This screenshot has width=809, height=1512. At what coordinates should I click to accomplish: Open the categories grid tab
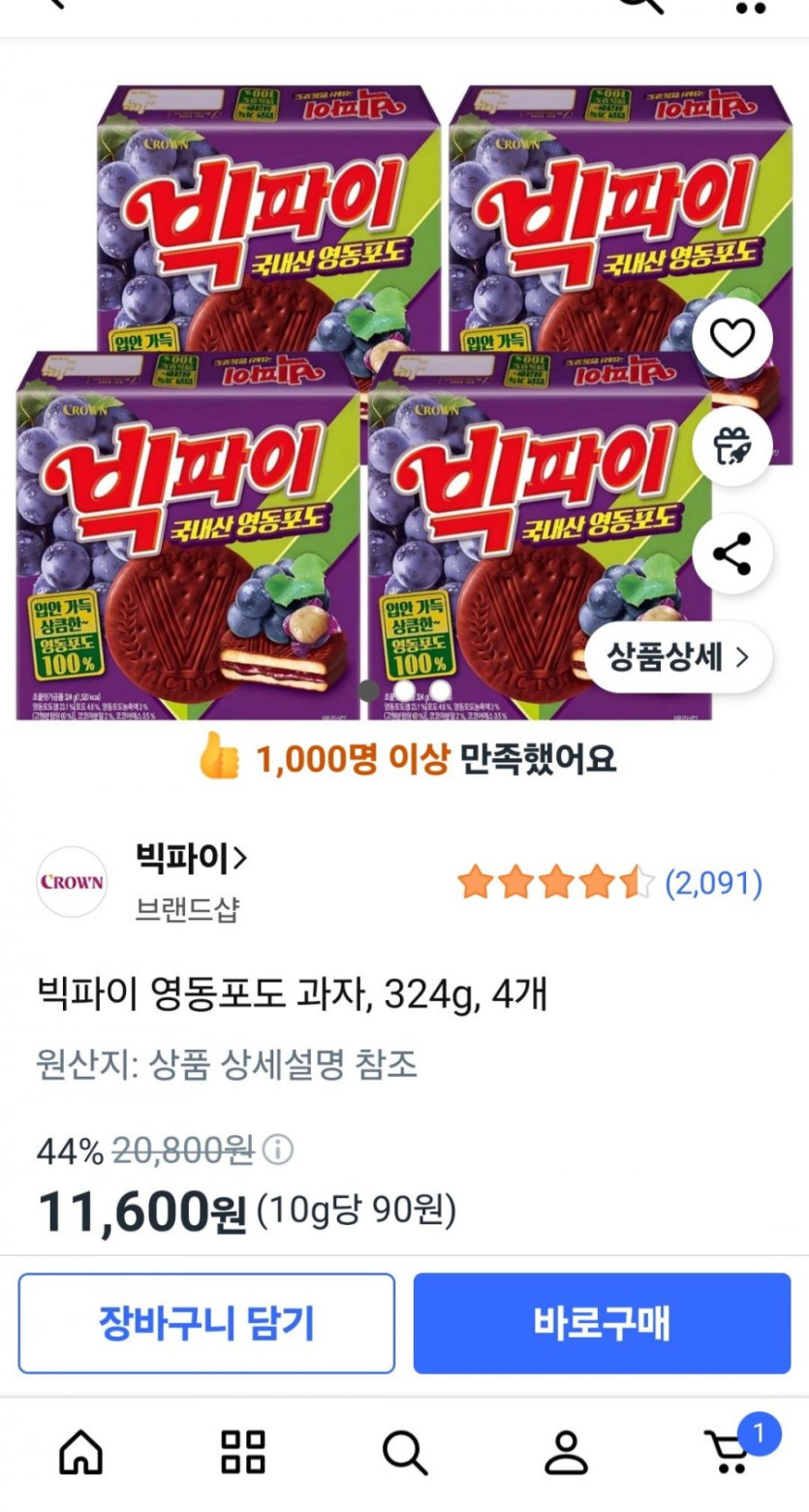pos(243,1453)
